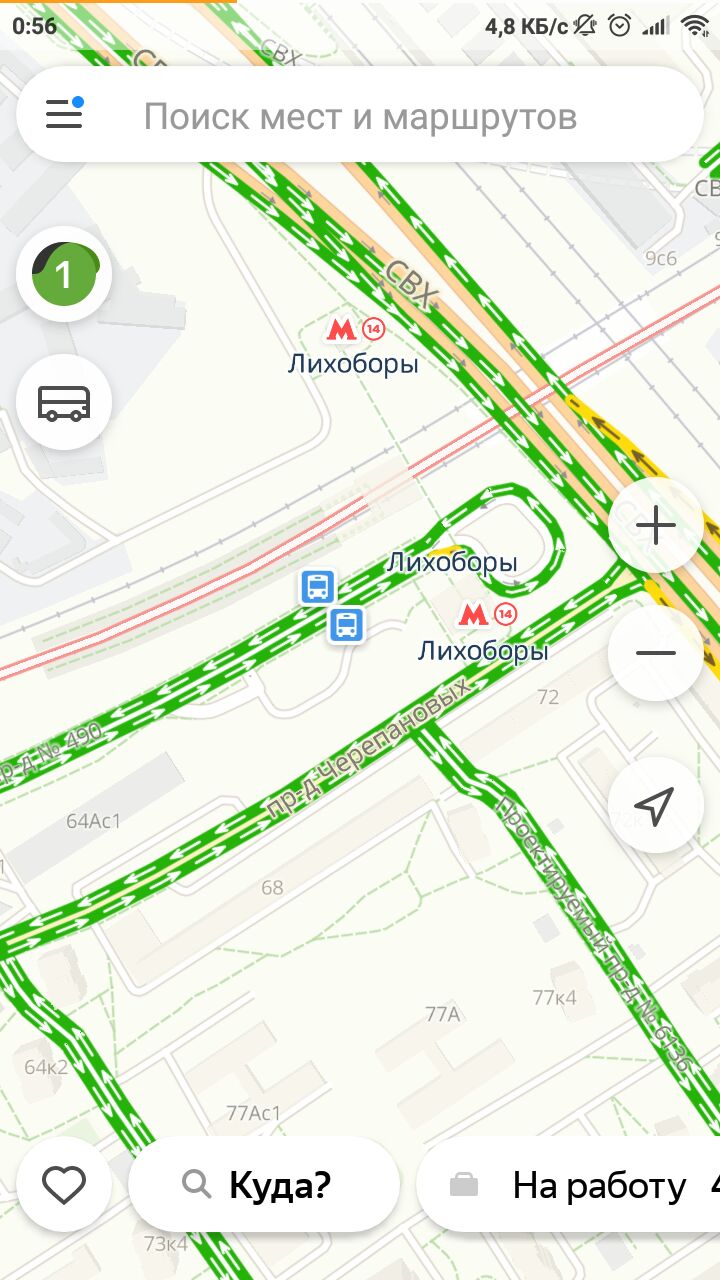Image resolution: width=720 pixels, height=1280 pixels.
Task: Toggle the traffic level indicator button
Action: coord(64,274)
